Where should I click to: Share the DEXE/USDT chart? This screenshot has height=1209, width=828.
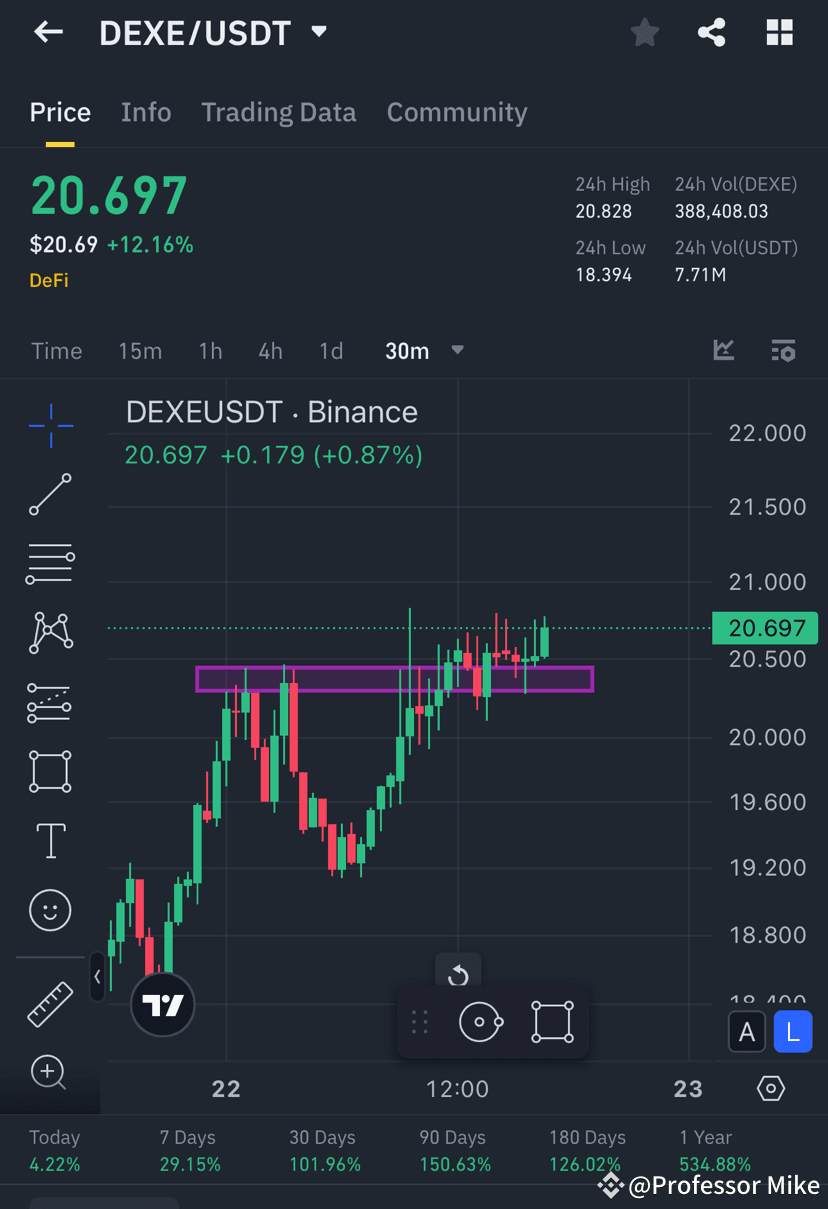pos(711,32)
